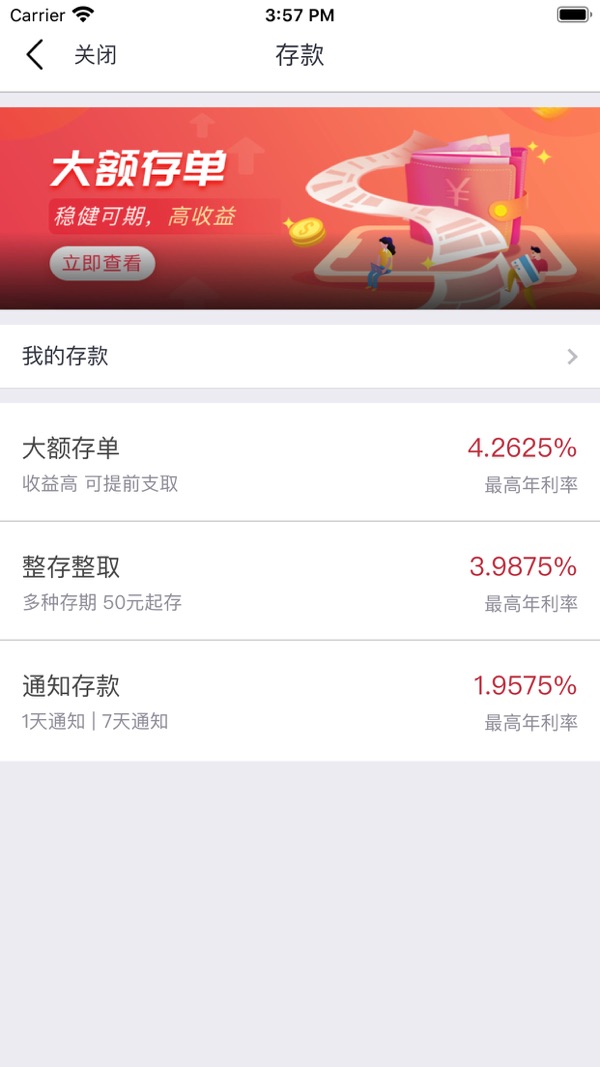Screen dimensions: 600x1067
Task: Go back using the arrow icon
Action: (x=35, y=55)
